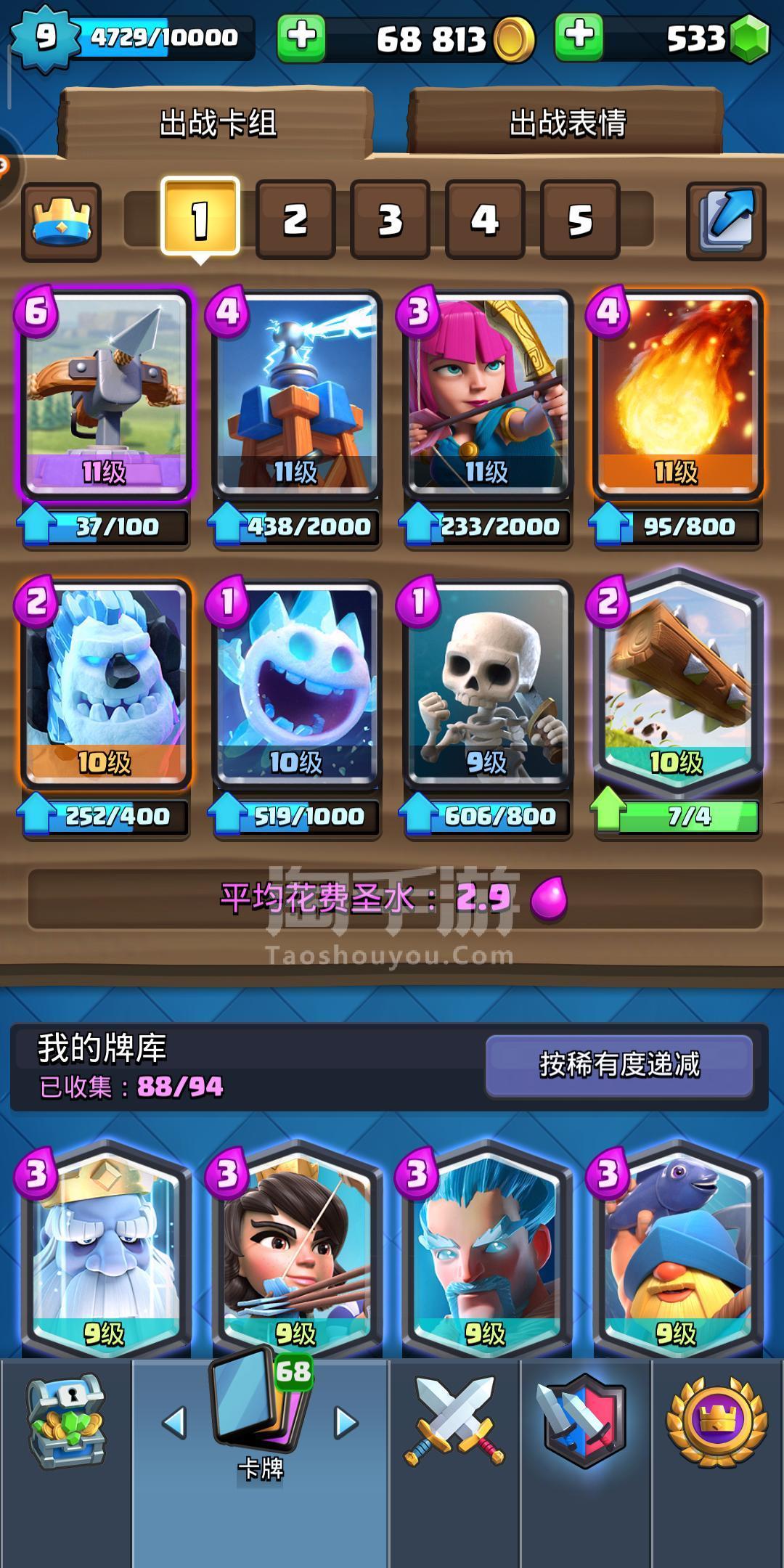Add more gems with the plus button
The image size is (784, 1568).
pyautogui.click(x=579, y=36)
